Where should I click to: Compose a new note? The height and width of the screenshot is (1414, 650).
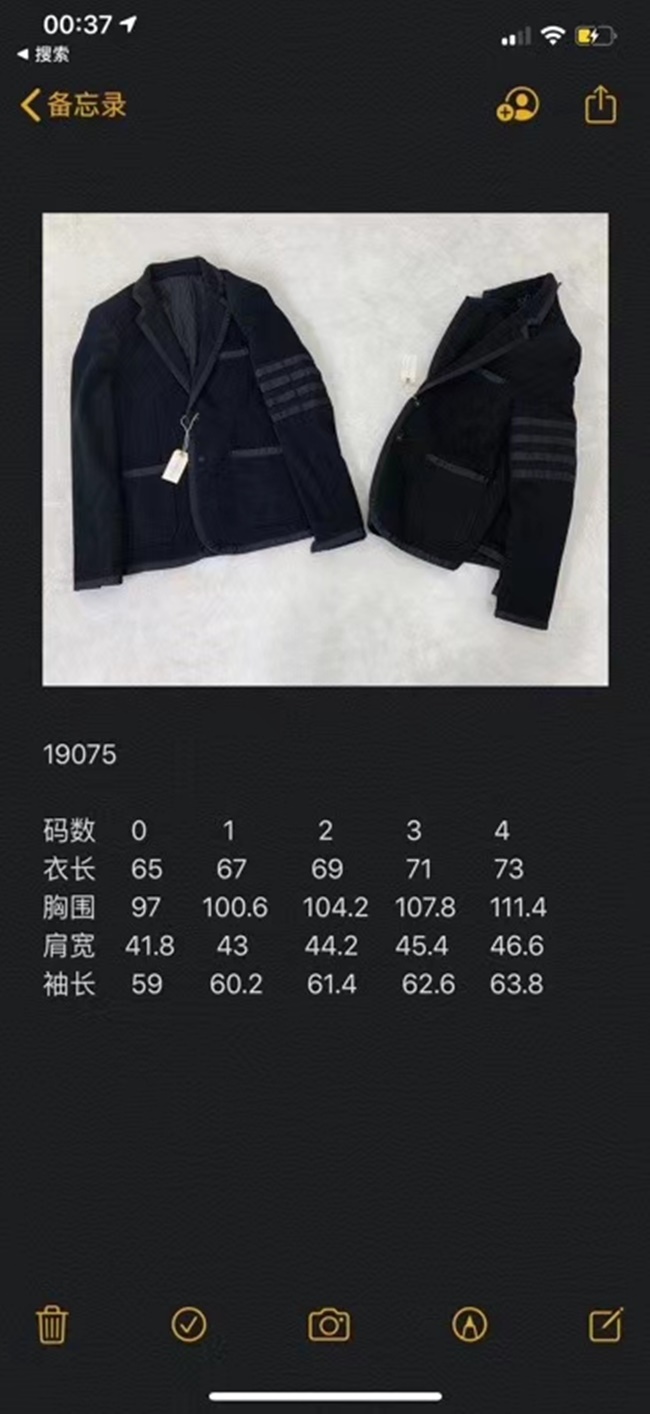(606, 1324)
